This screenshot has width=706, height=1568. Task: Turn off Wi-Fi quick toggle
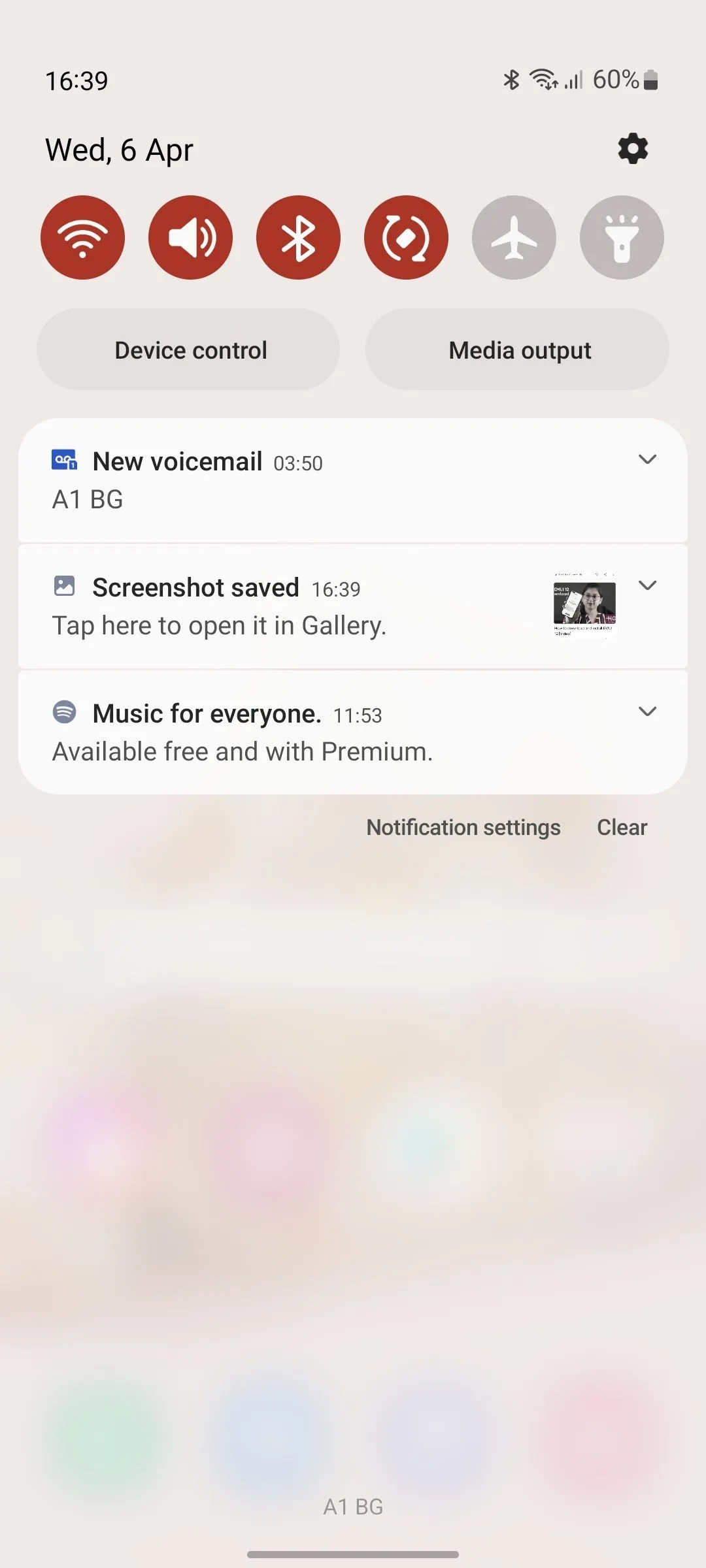click(x=82, y=237)
